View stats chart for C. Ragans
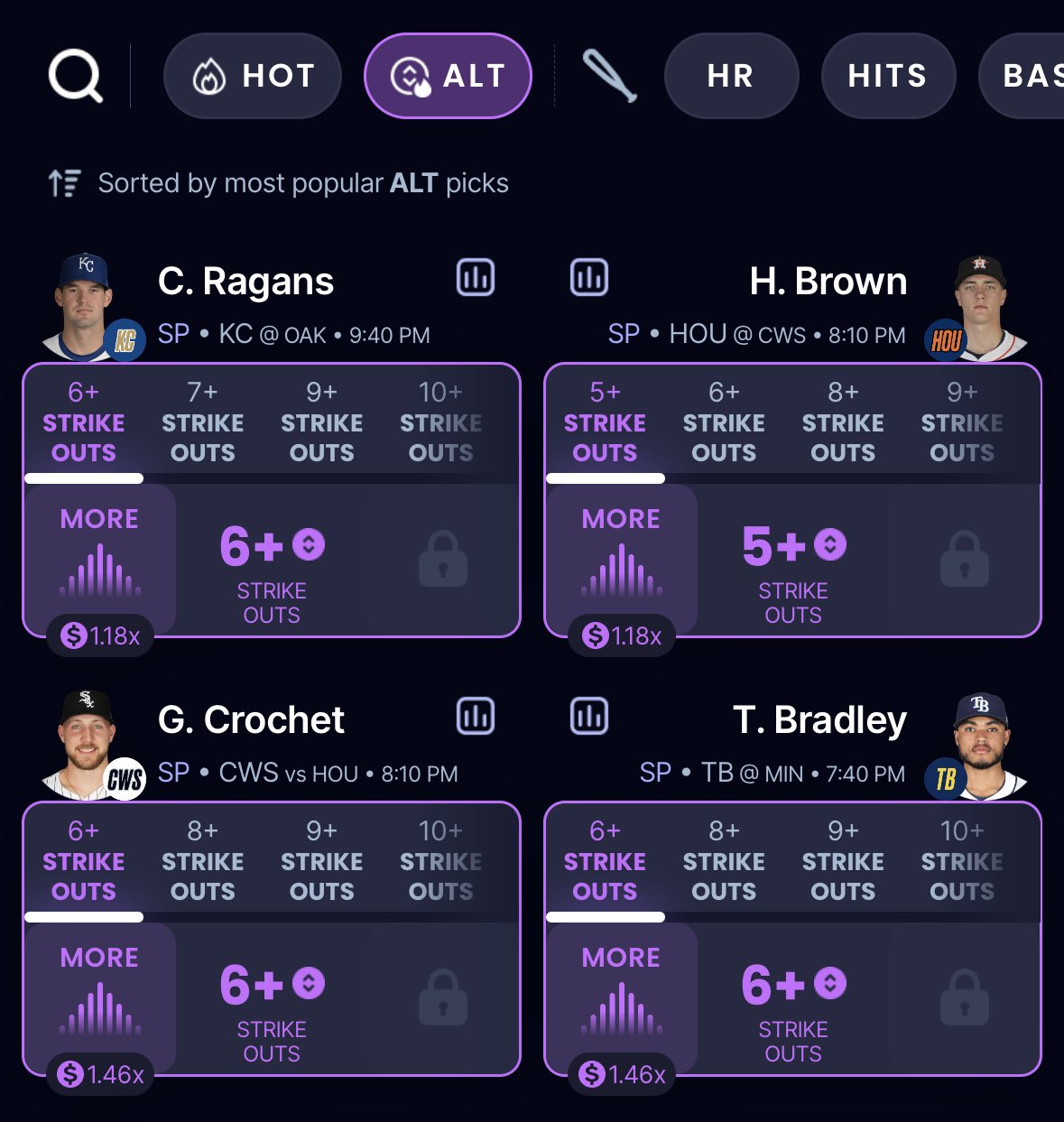Screen dimensions: 1064x1122 click(x=475, y=277)
